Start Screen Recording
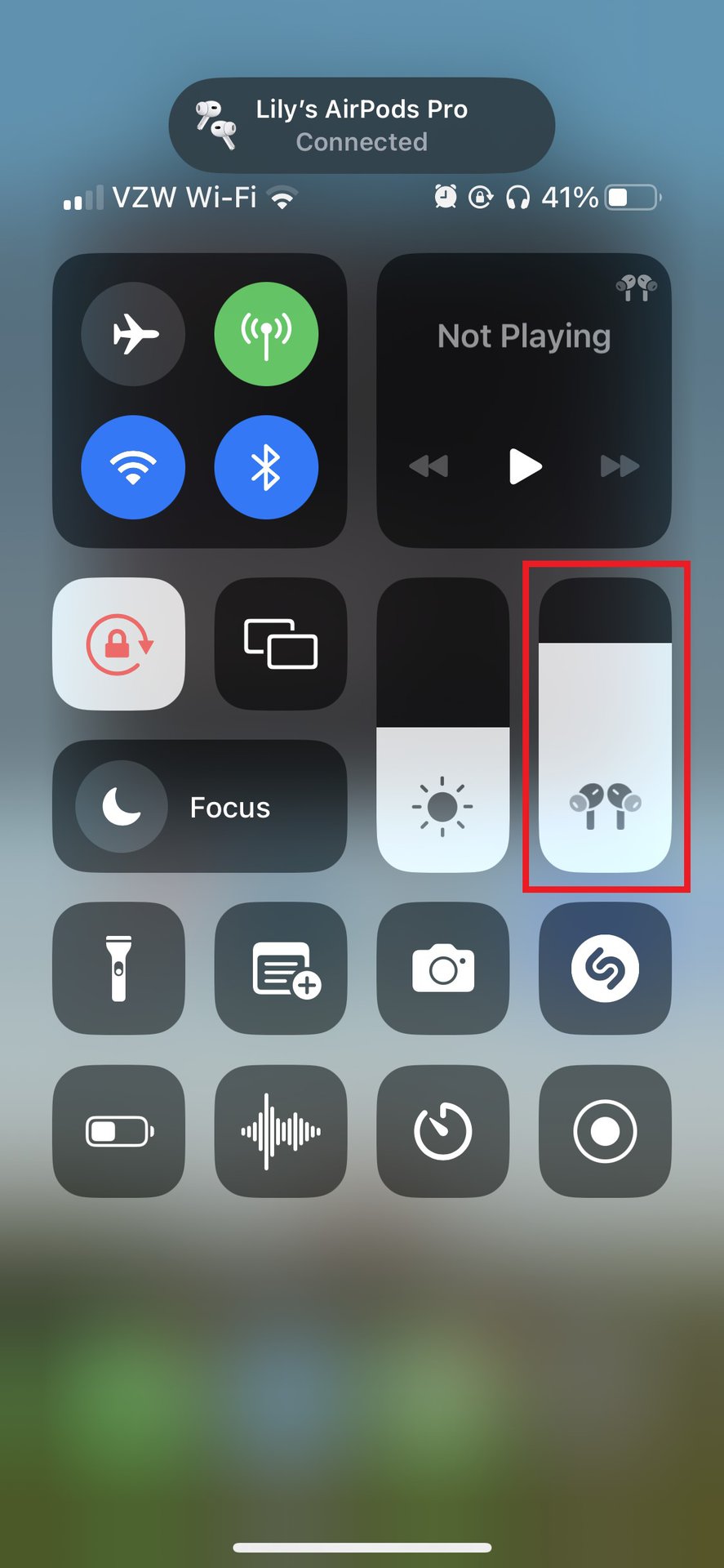Viewport: 724px width, 1568px height. pos(605,1131)
